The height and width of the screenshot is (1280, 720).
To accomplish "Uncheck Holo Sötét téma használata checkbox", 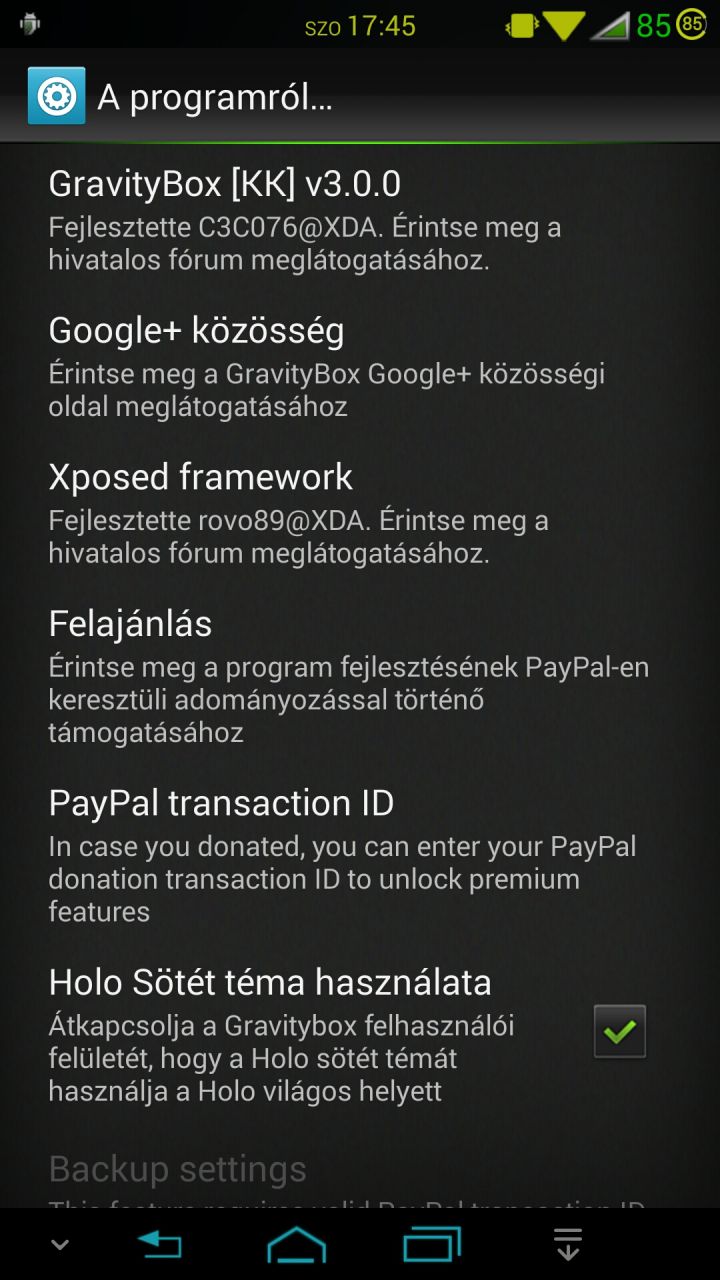I will pyautogui.click(x=620, y=1031).
